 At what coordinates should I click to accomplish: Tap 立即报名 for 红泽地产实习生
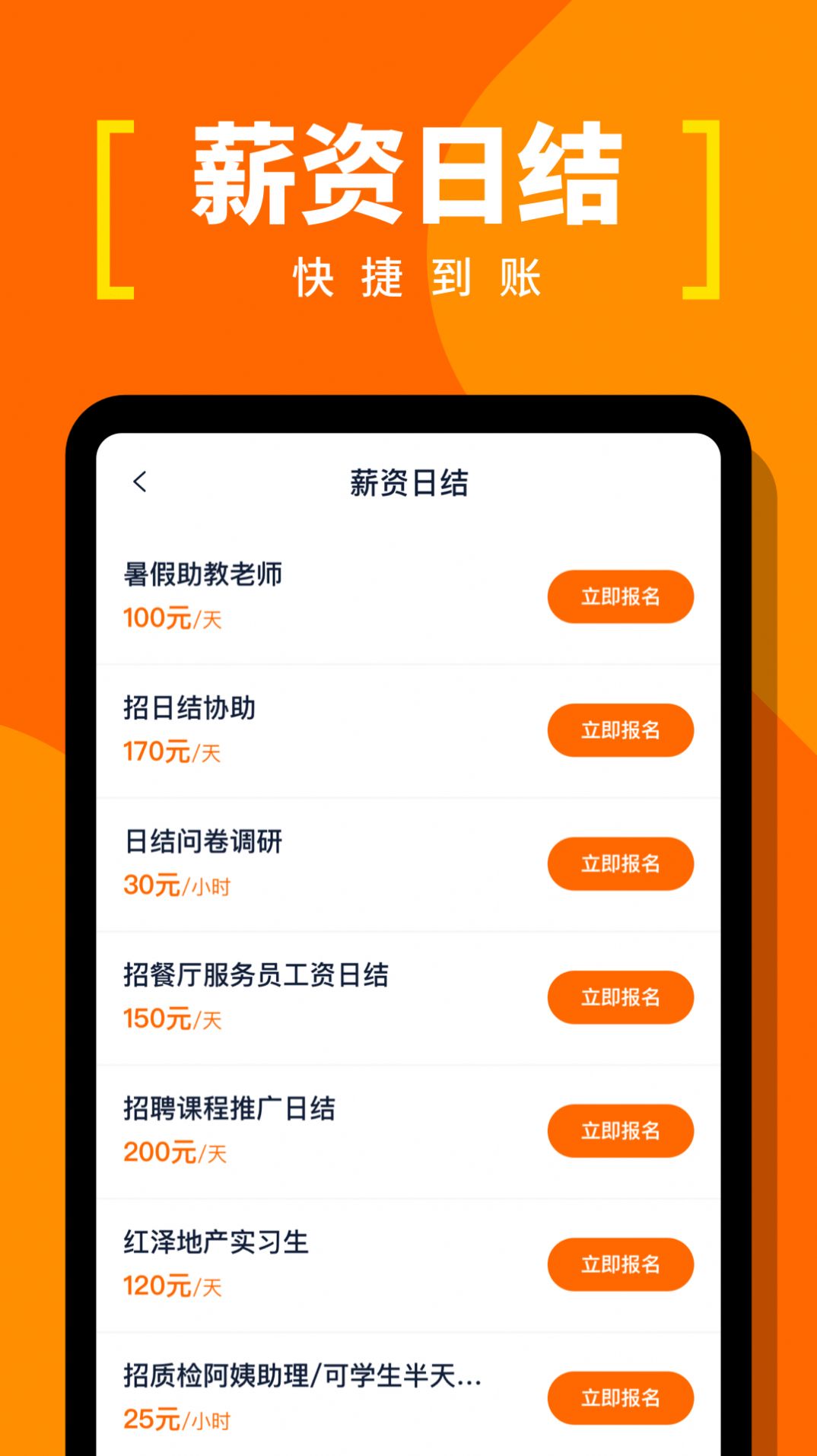[620, 1264]
